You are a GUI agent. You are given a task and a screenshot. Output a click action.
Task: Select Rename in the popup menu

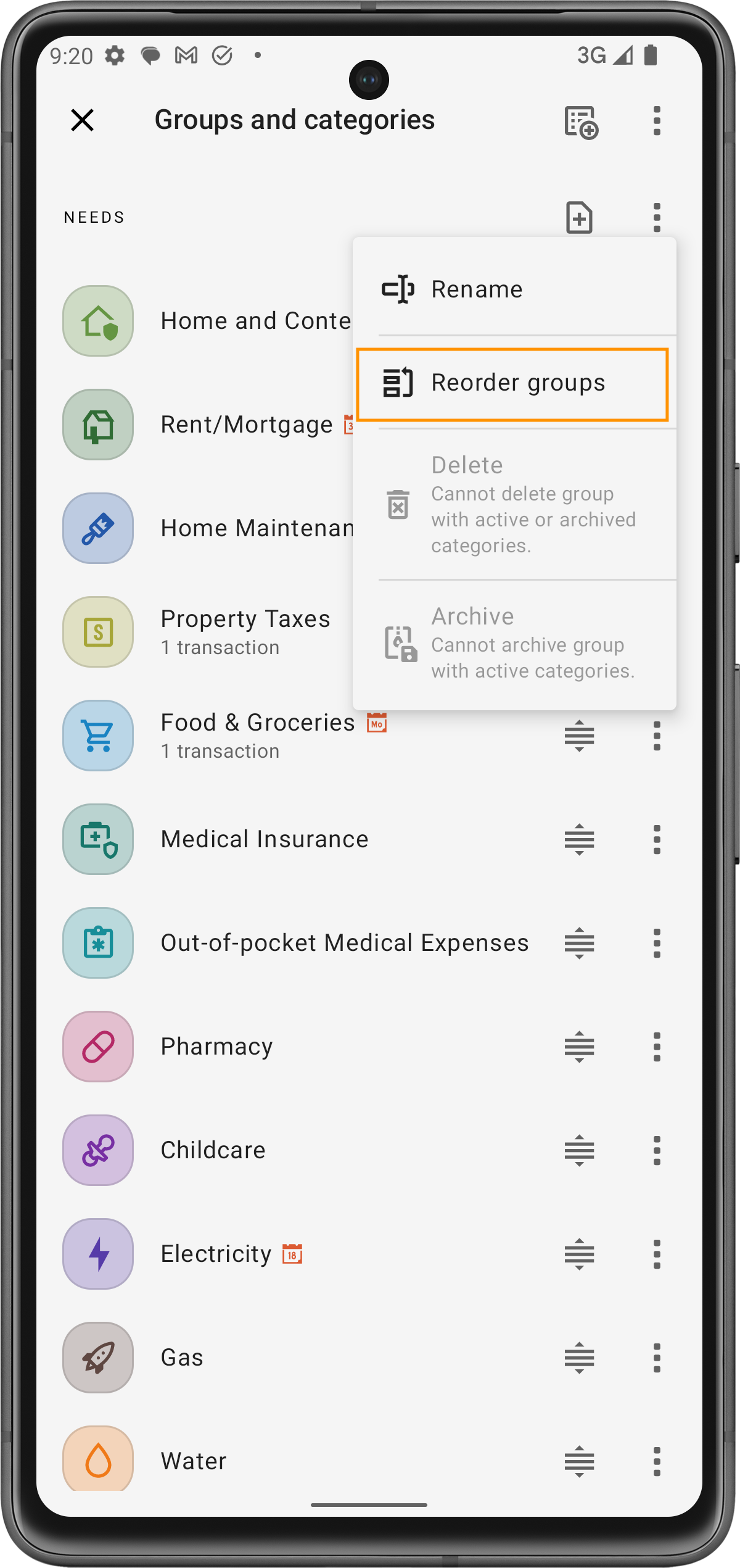pyautogui.click(x=477, y=289)
